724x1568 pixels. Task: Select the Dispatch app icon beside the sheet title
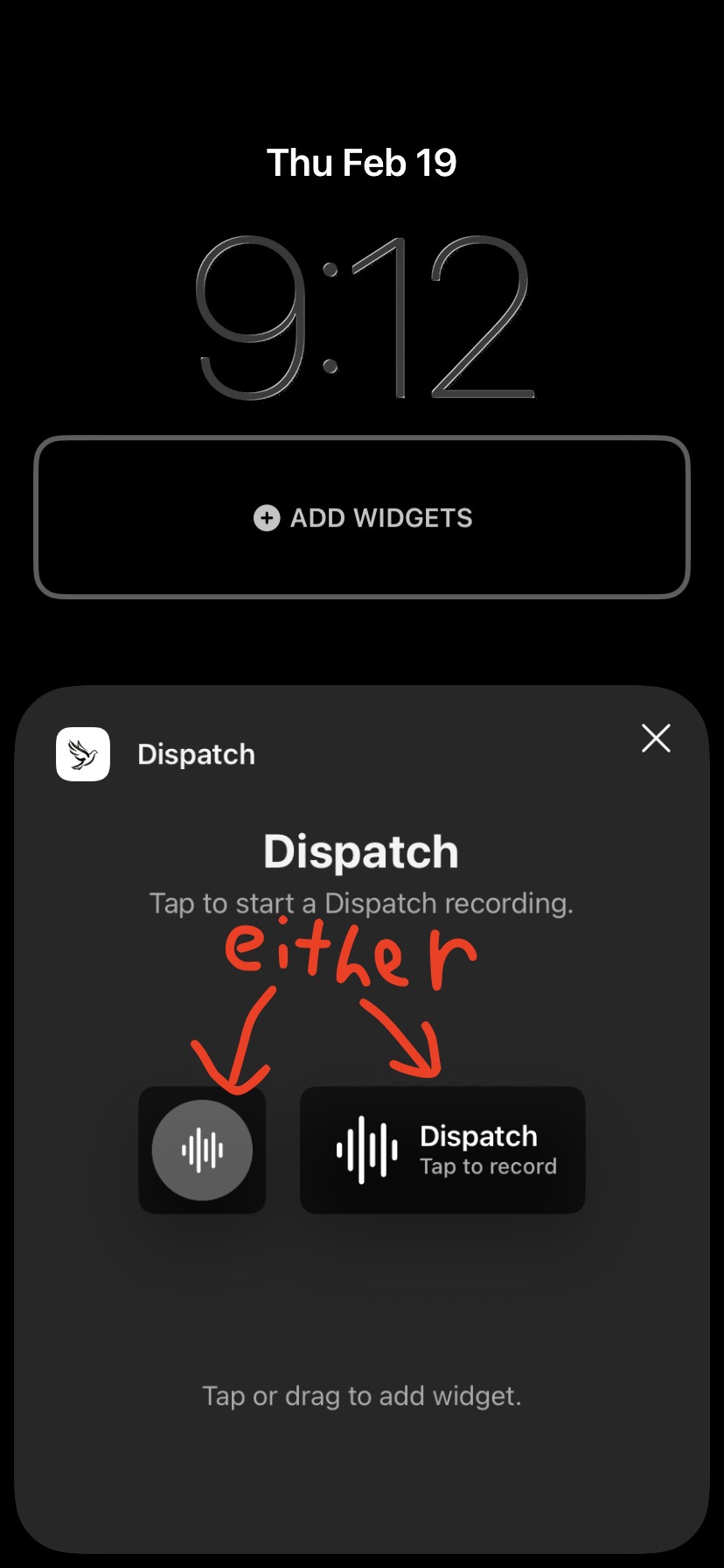click(83, 754)
